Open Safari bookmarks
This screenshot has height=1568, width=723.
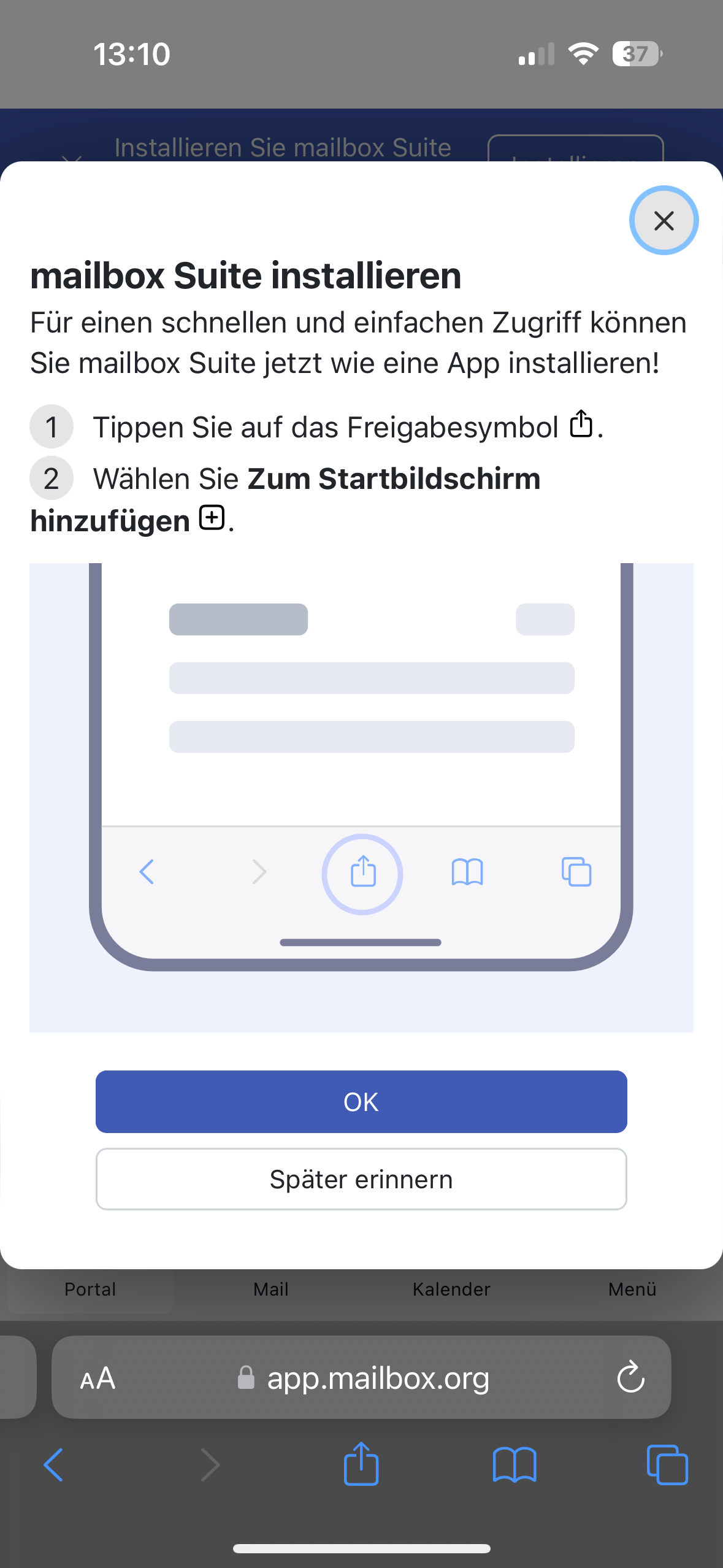tap(514, 1465)
